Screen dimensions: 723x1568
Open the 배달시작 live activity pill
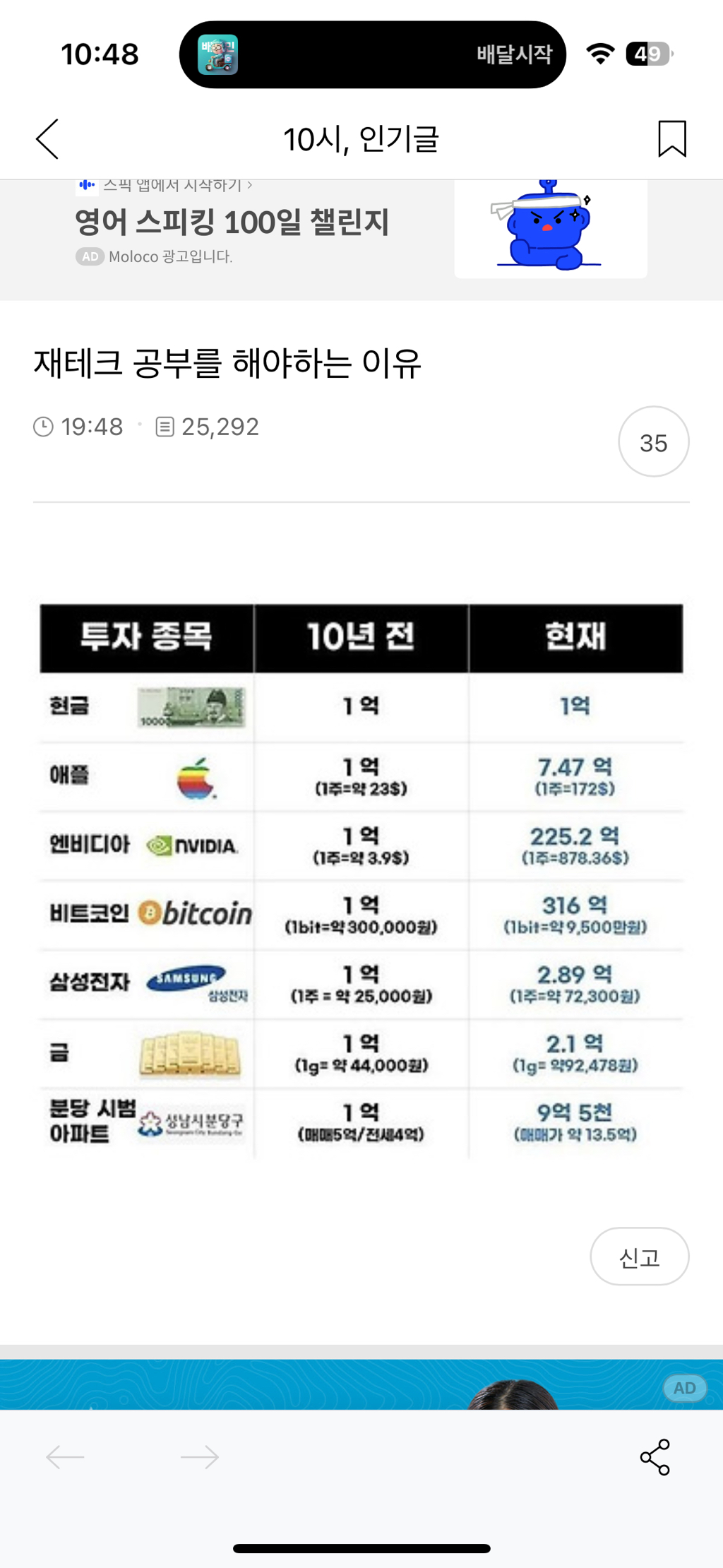373,54
